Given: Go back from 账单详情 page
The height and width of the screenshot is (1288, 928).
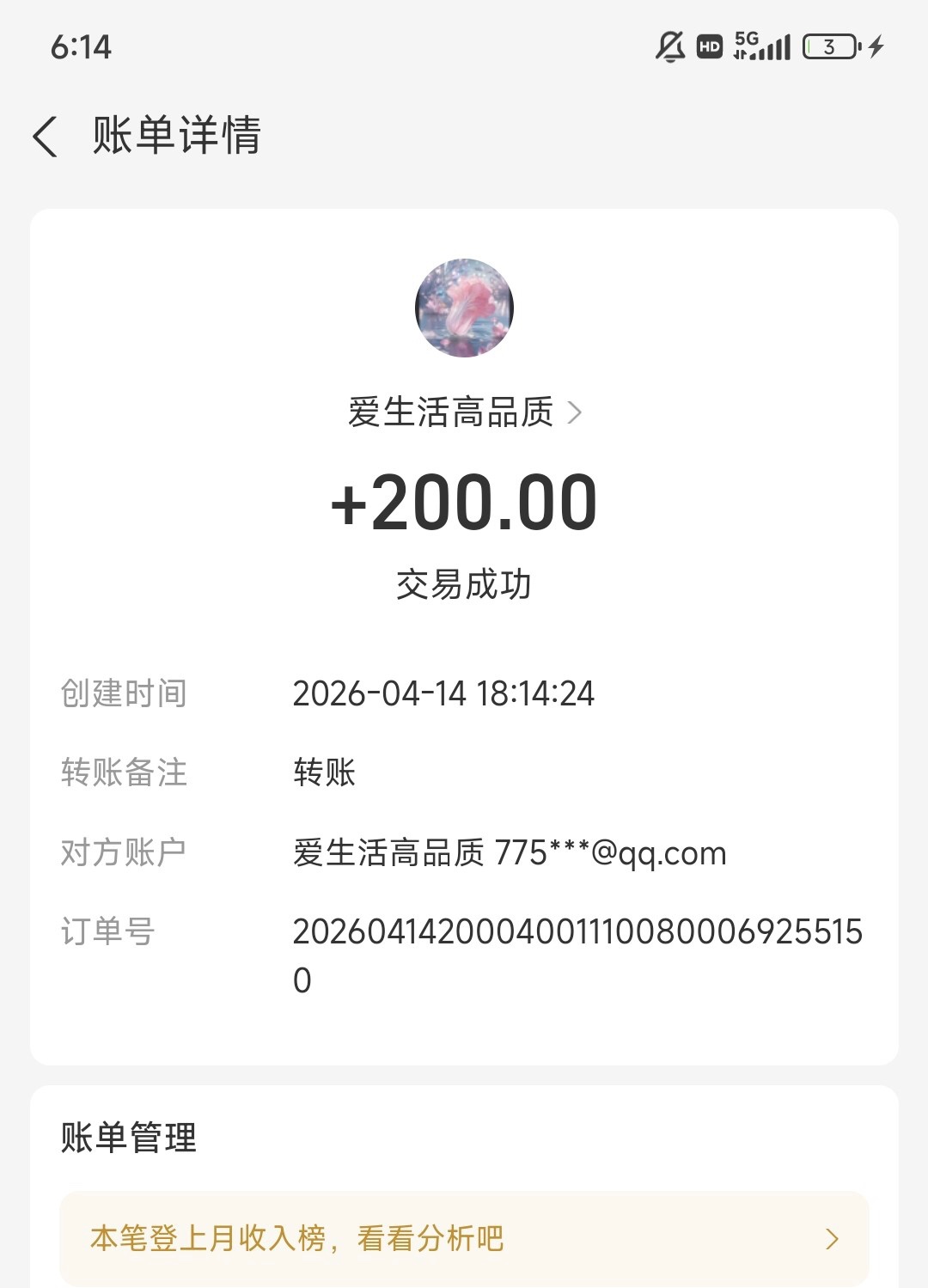Looking at the screenshot, I should [x=46, y=137].
